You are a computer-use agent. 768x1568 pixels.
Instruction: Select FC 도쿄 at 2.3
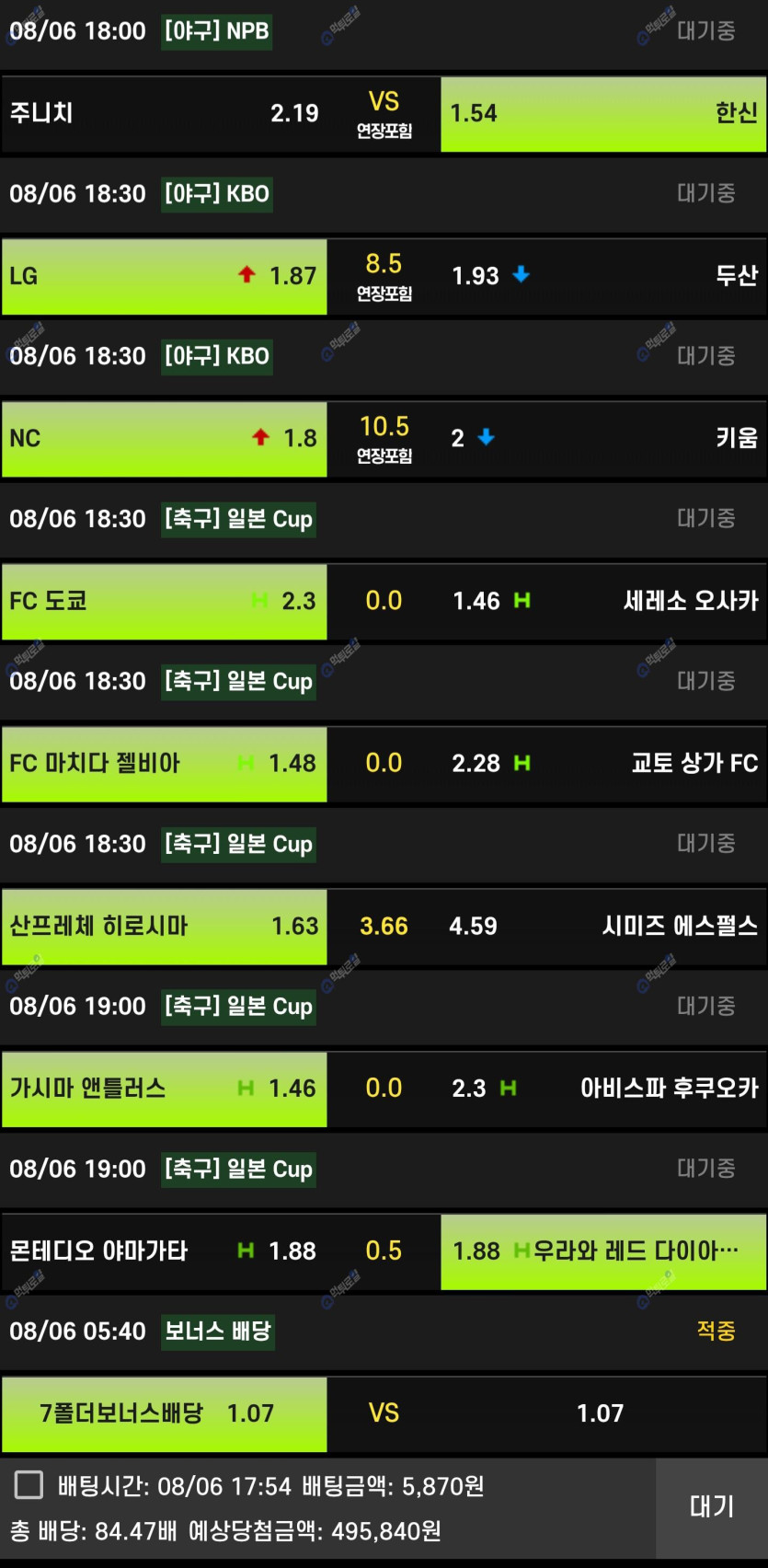point(165,601)
